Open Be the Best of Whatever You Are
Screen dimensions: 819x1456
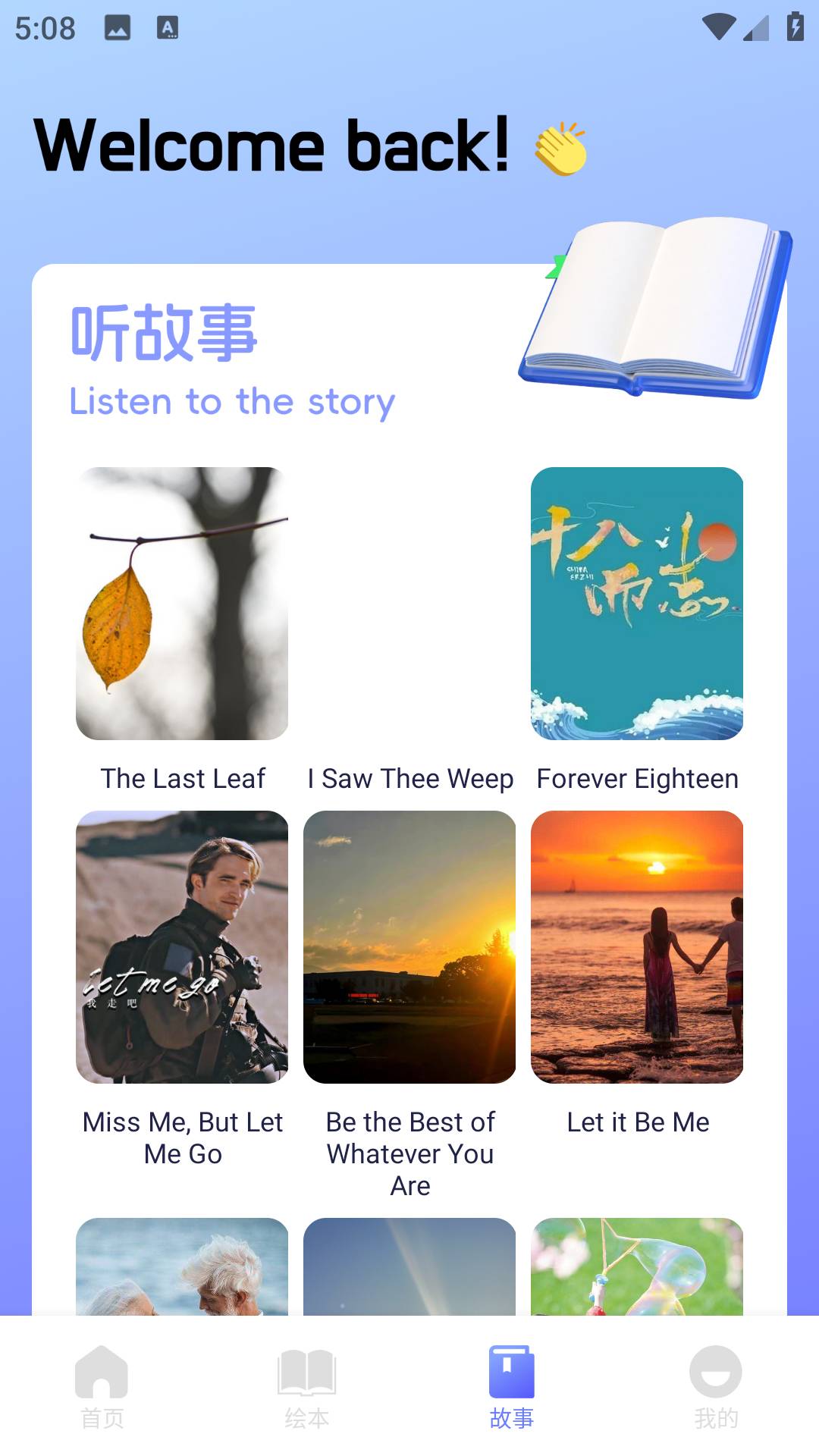(x=409, y=947)
